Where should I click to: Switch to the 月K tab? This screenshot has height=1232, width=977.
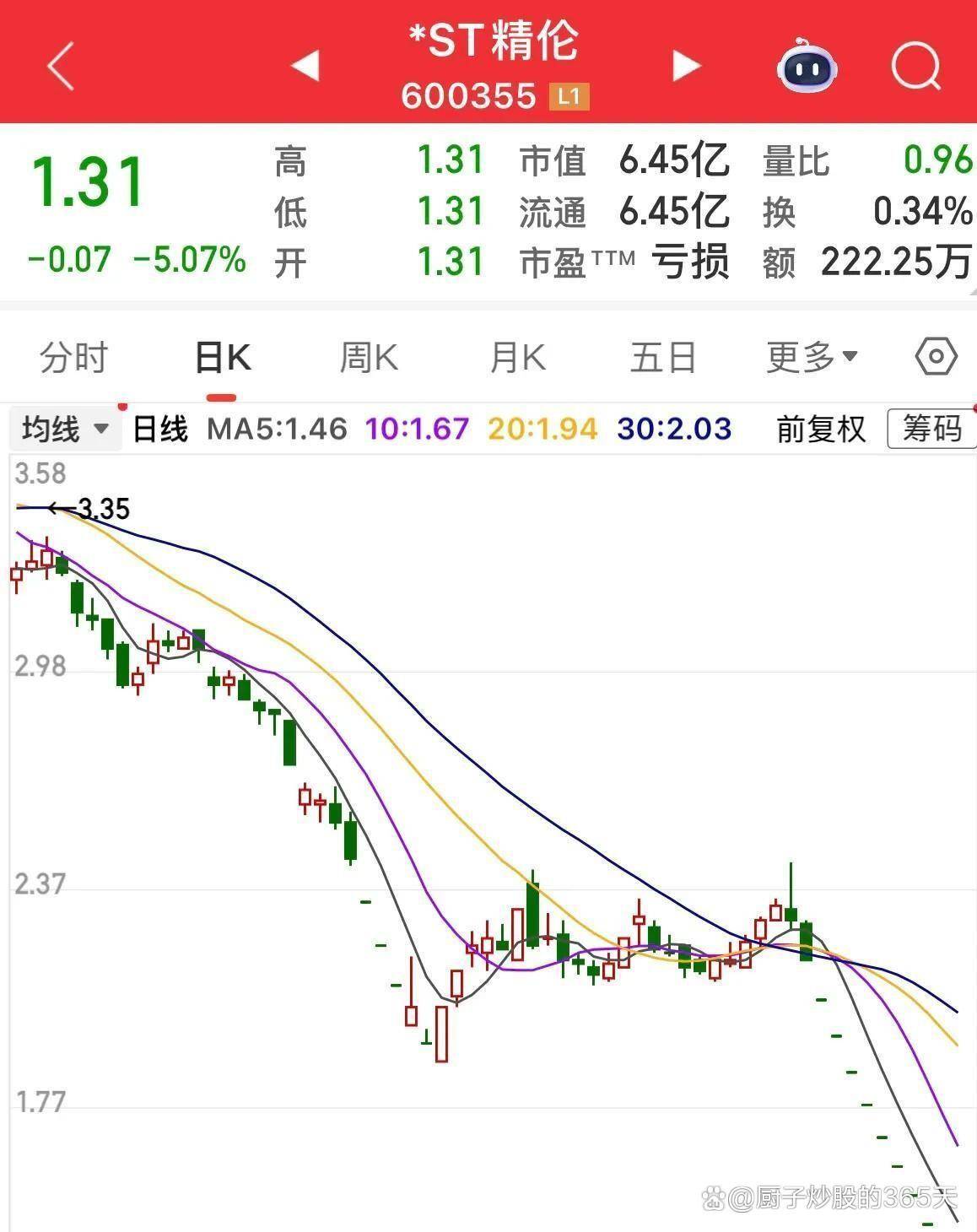517,358
